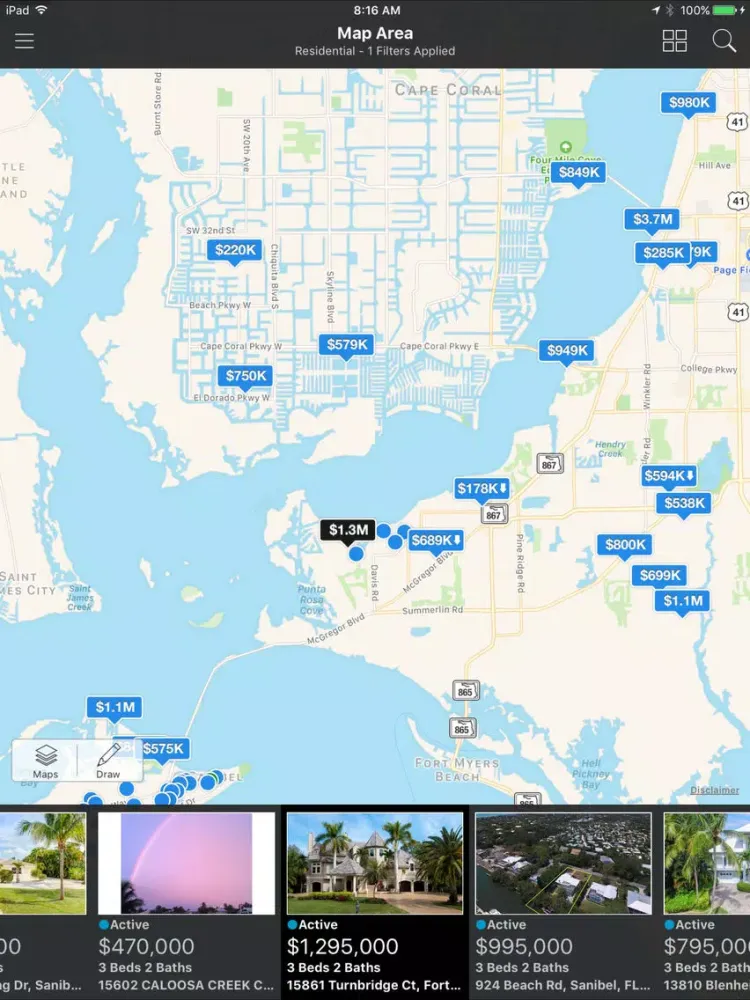Tap the $800K map pin

[x=625, y=545]
